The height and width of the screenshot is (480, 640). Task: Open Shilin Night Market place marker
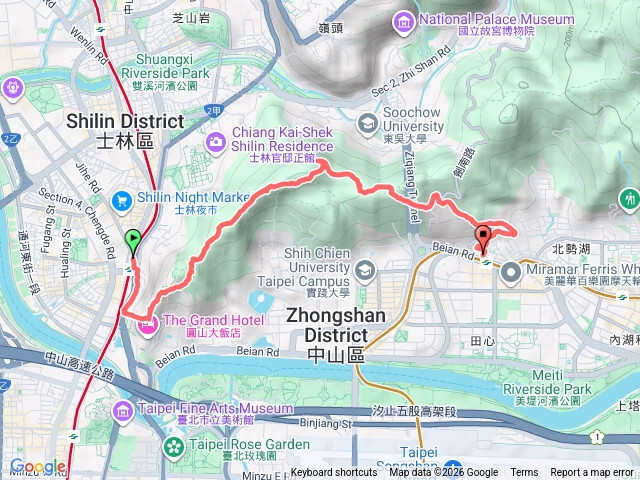(x=122, y=201)
